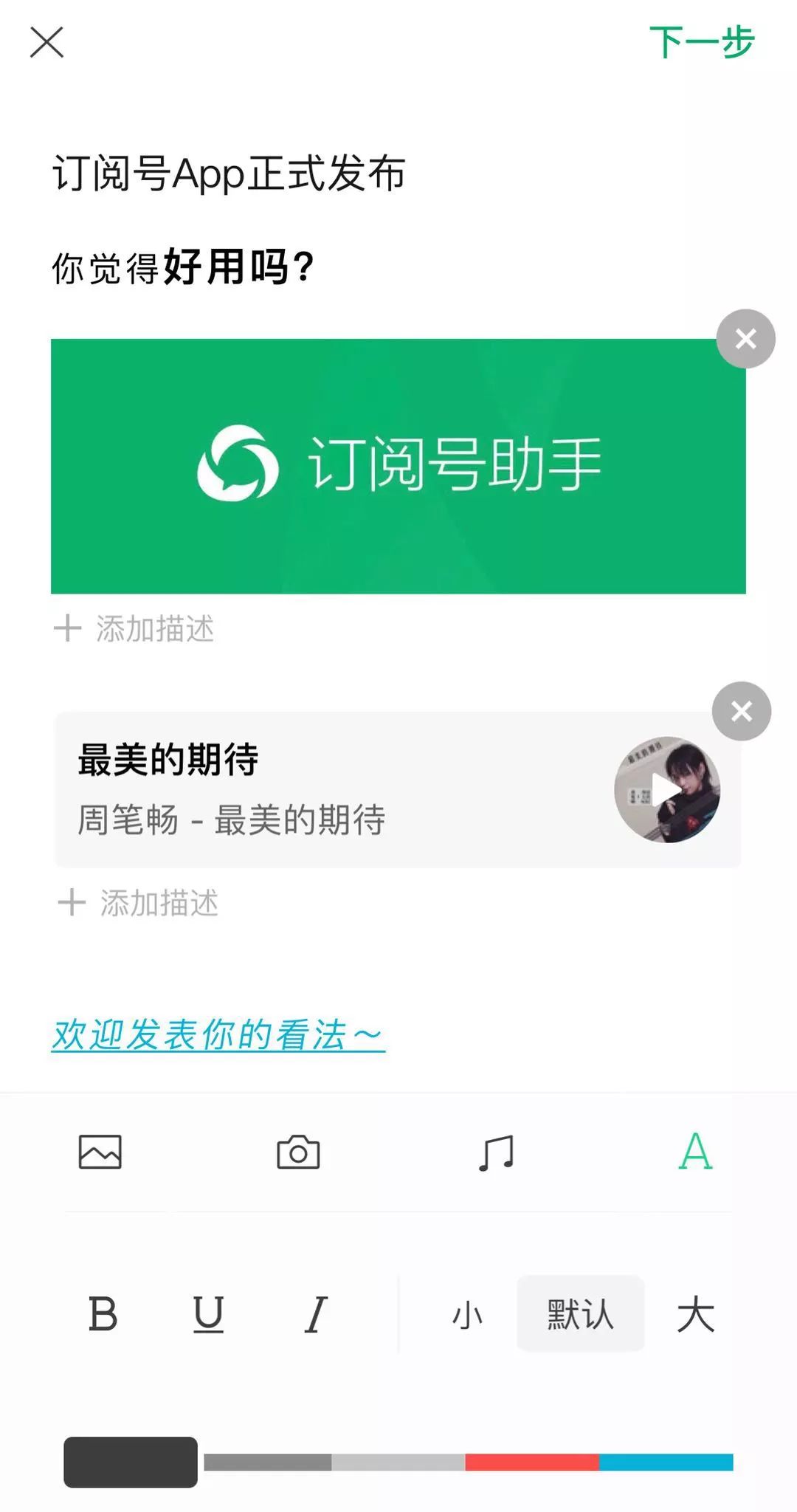Add description under the banner image

pos(134,629)
